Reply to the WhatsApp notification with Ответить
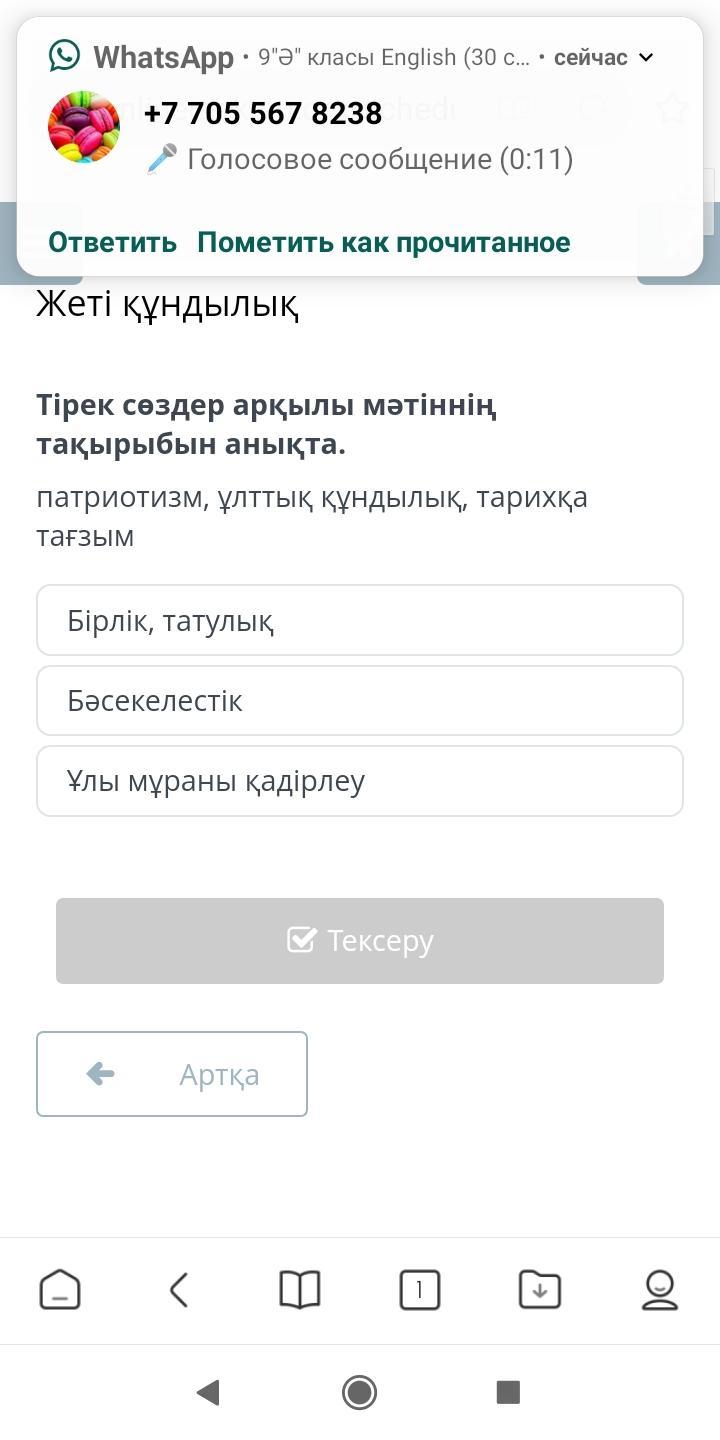The height and width of the screenshot is (1440, 720). click(x=112, y=242)
